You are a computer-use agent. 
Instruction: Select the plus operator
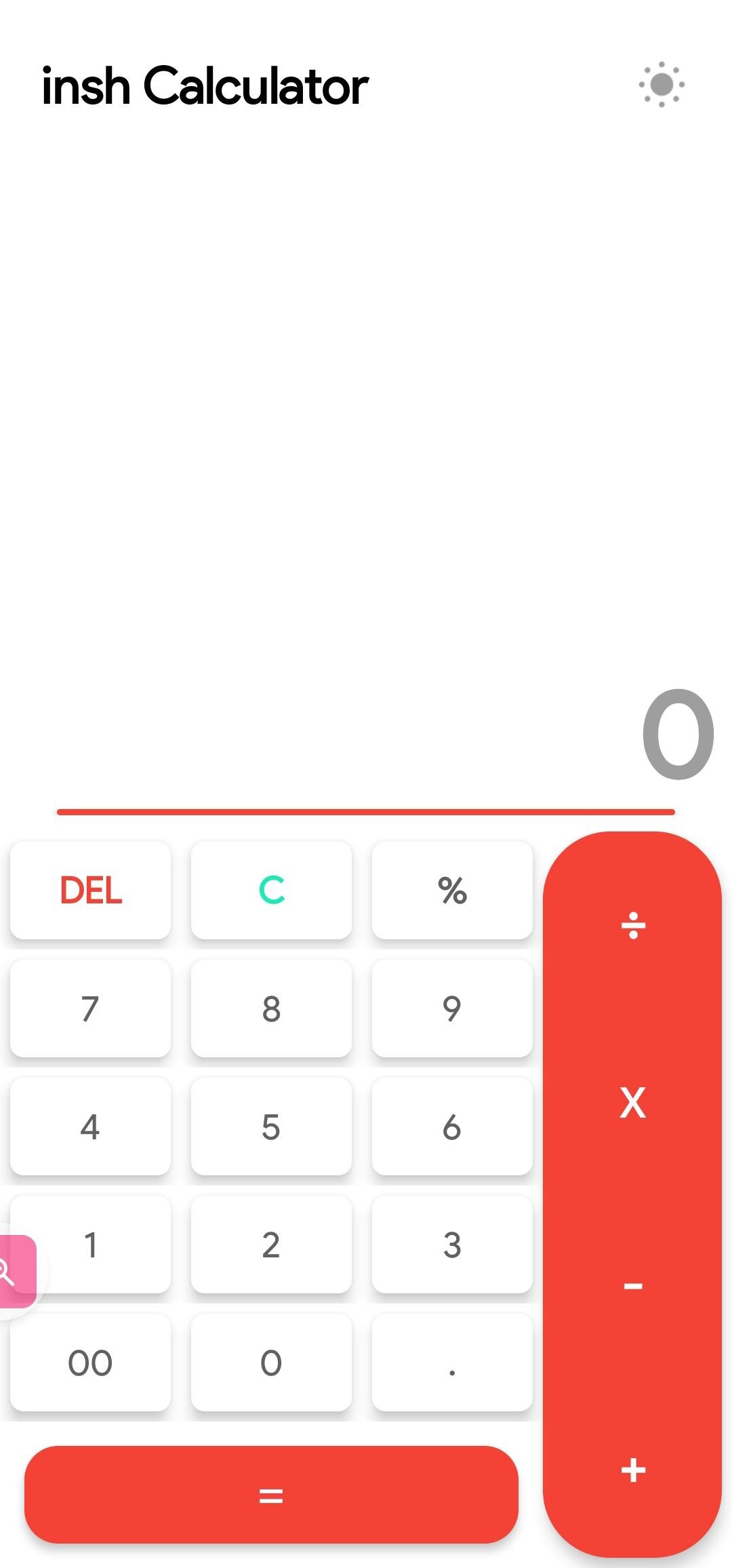coord(632,1470)
